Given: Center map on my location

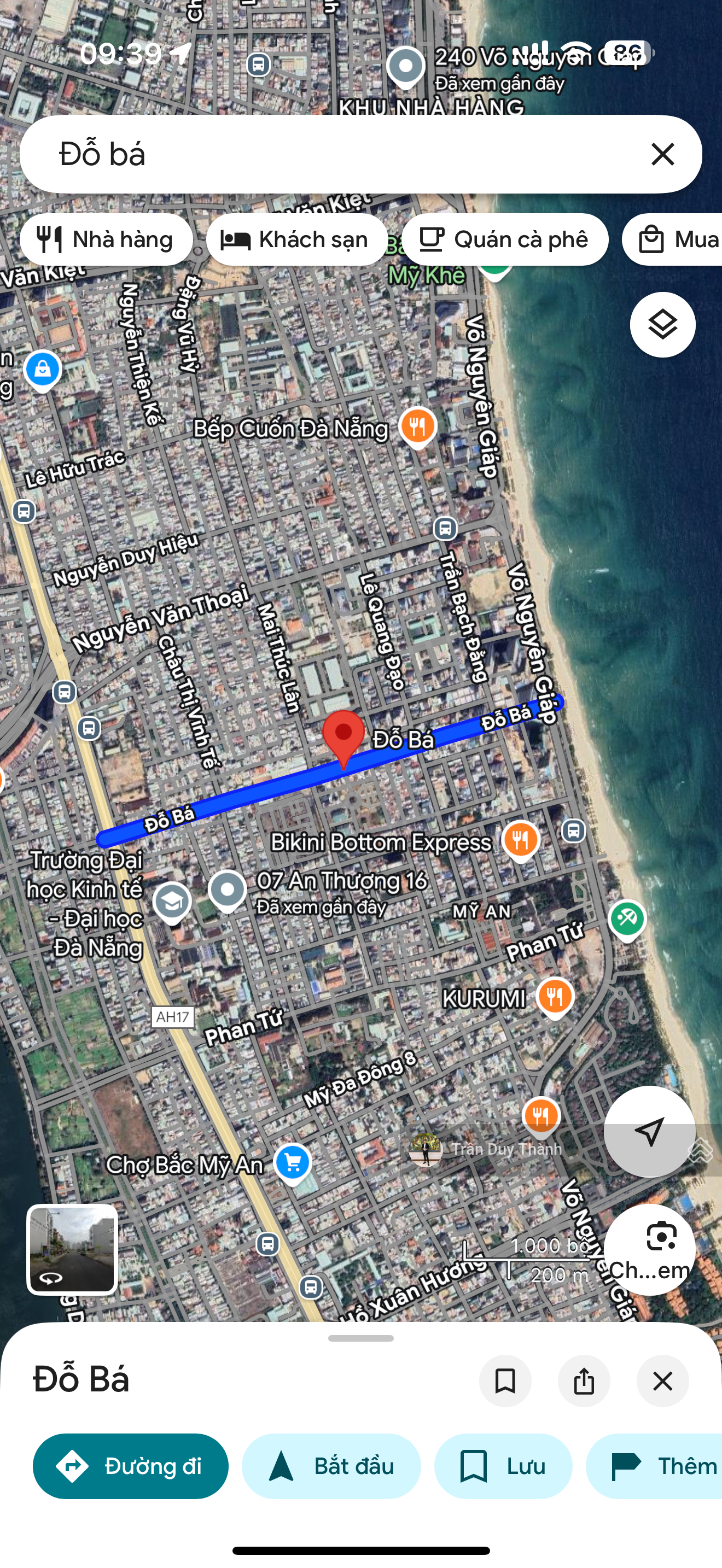Looking at the screenshot, I should [x=649, y=1131].
